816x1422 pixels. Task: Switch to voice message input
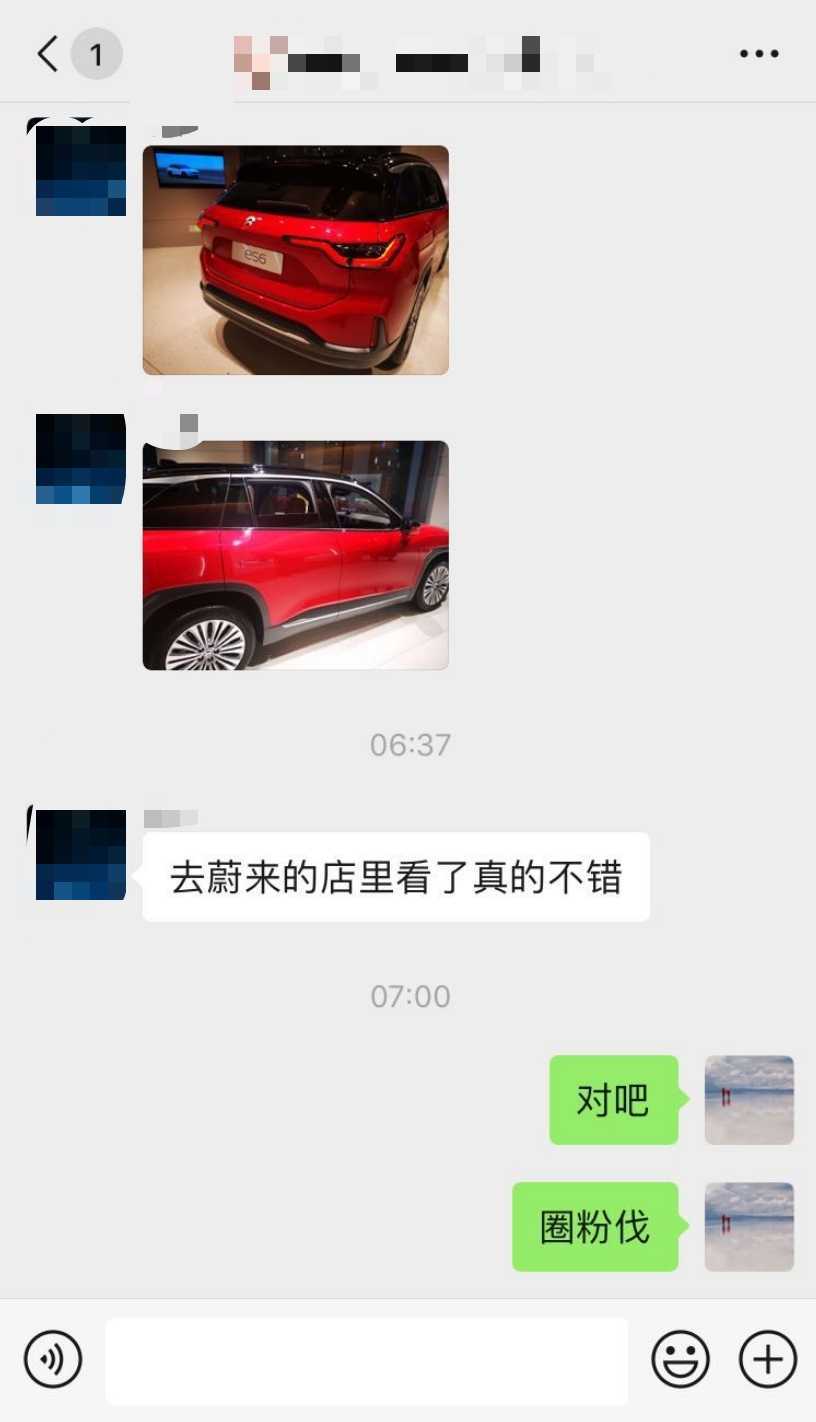click(x=53, y=1359)
